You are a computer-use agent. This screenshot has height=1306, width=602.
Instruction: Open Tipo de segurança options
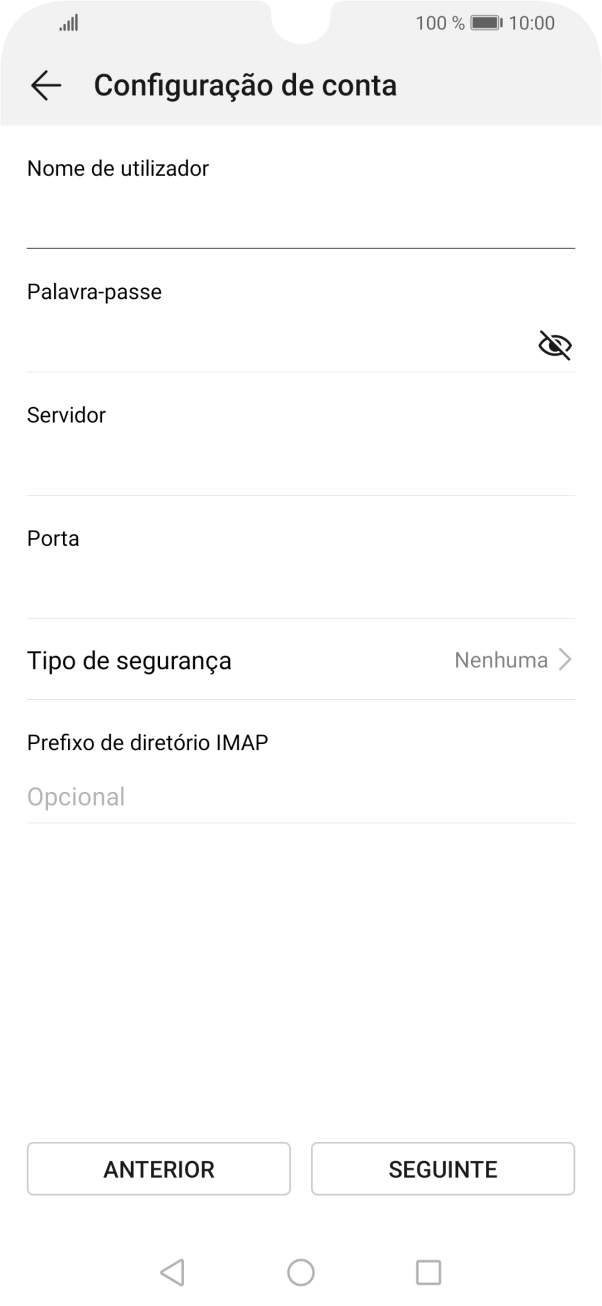coord(300,660)
